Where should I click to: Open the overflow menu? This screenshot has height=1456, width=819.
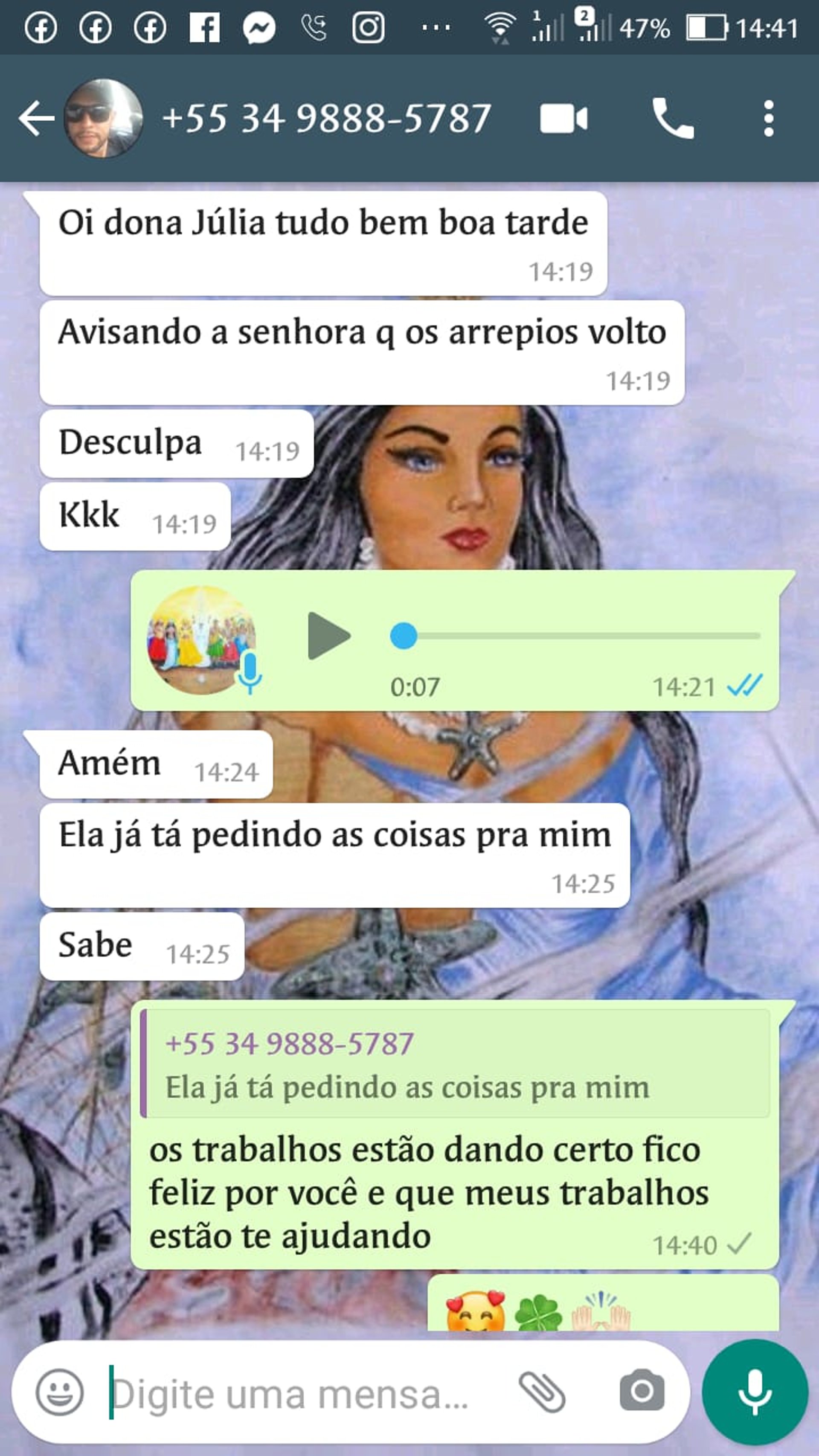[768, 119]
